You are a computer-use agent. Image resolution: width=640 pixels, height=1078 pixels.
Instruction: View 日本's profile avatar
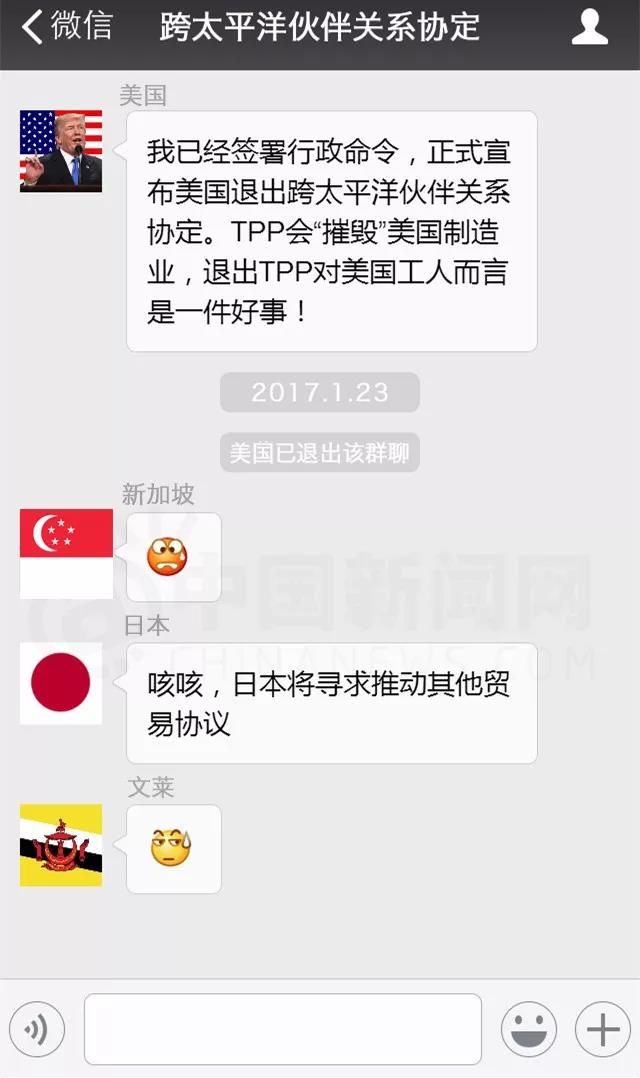(x=61, y=684)
